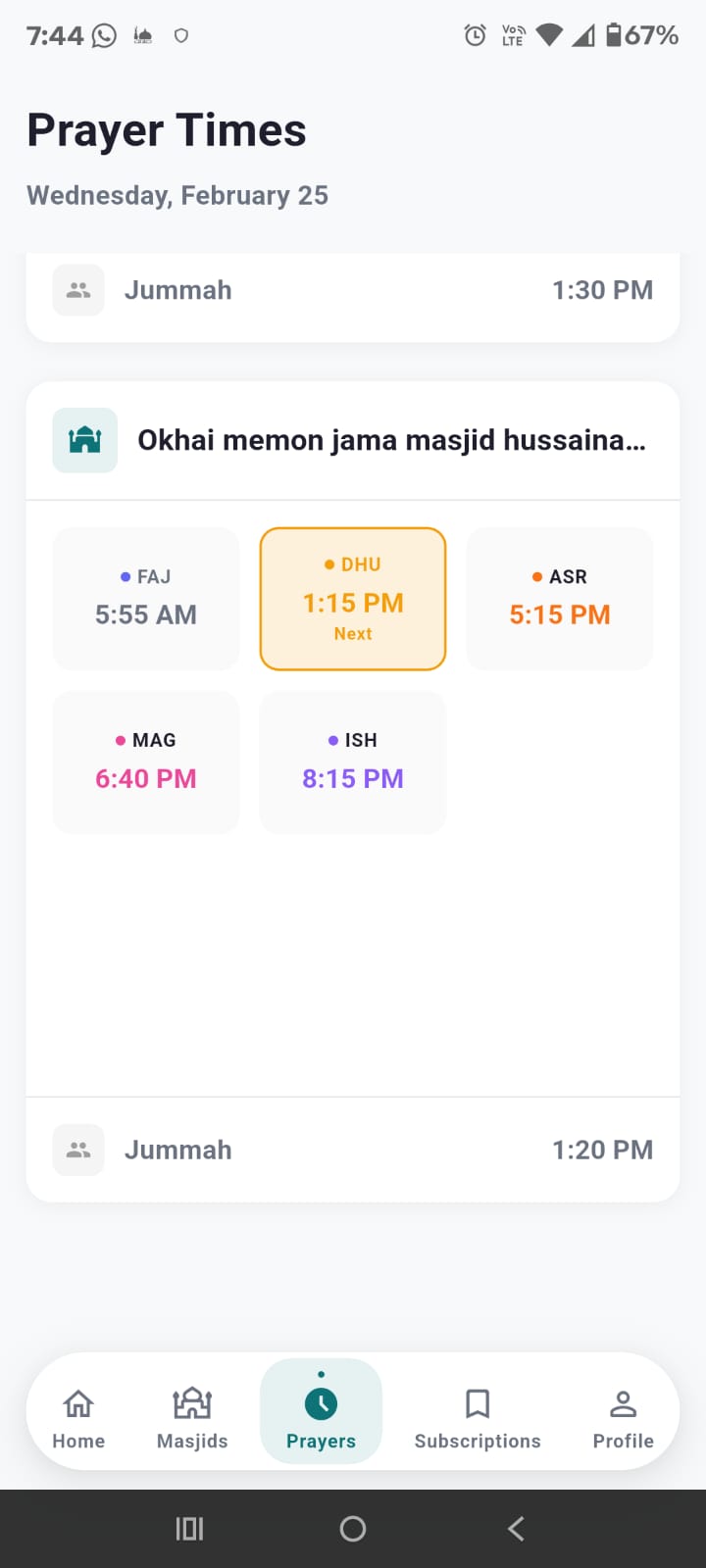Select the Masjids icon in bottom navigation
Image resolution: width=706 pixels, height=1568 pixels.
tap(191, 1405)
